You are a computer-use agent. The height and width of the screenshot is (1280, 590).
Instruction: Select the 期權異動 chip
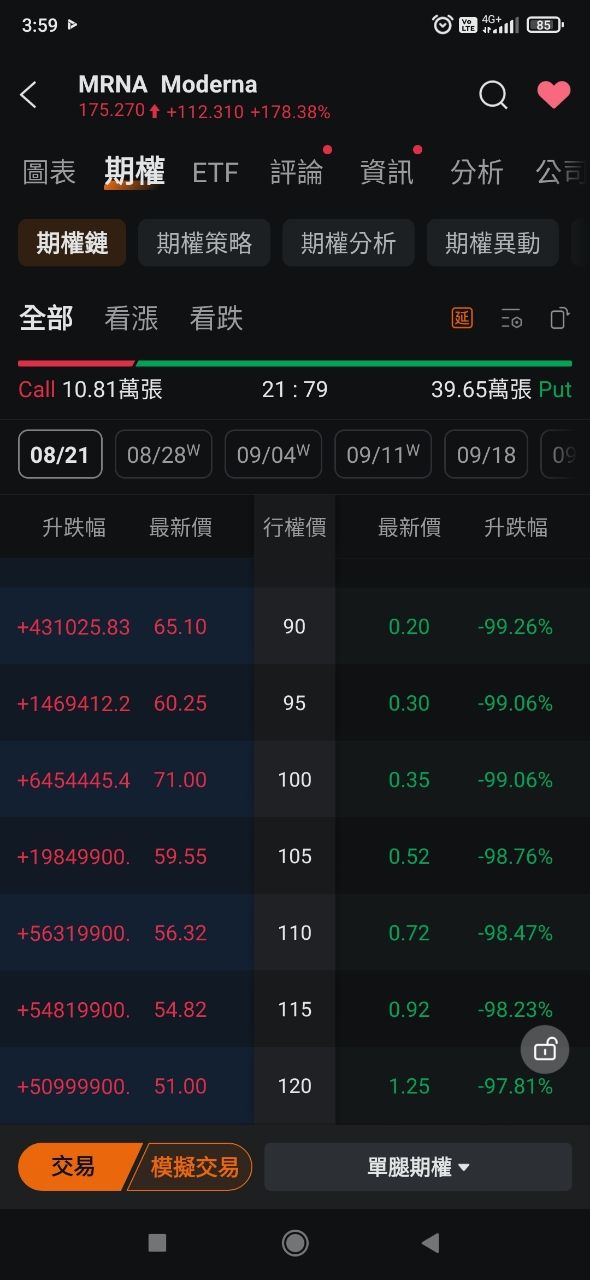tap(492, 243)
